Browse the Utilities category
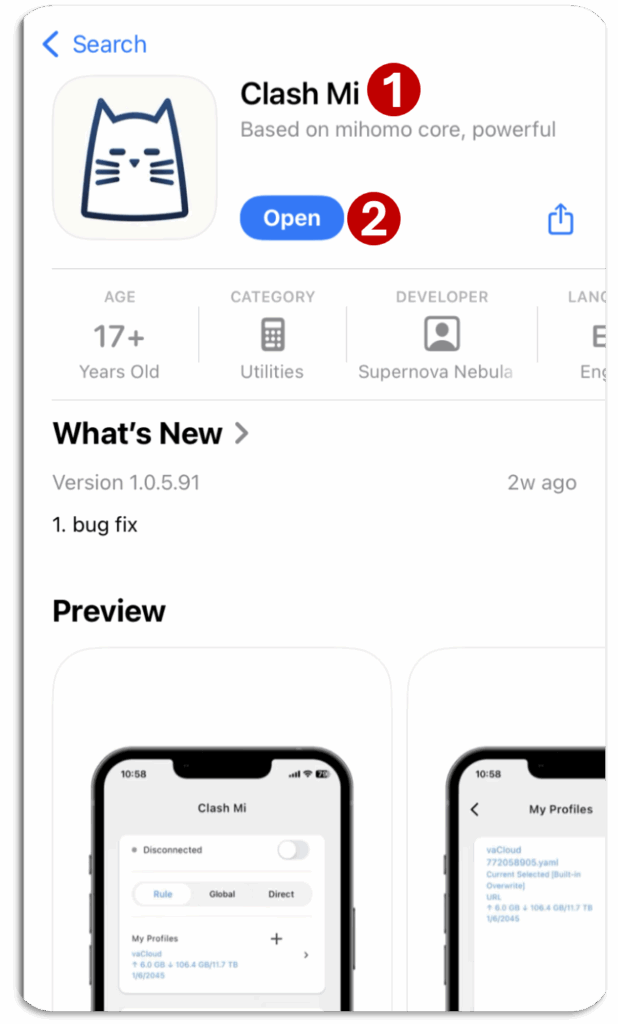Viewport: 618px width, 1024px height. click(272, 336)
